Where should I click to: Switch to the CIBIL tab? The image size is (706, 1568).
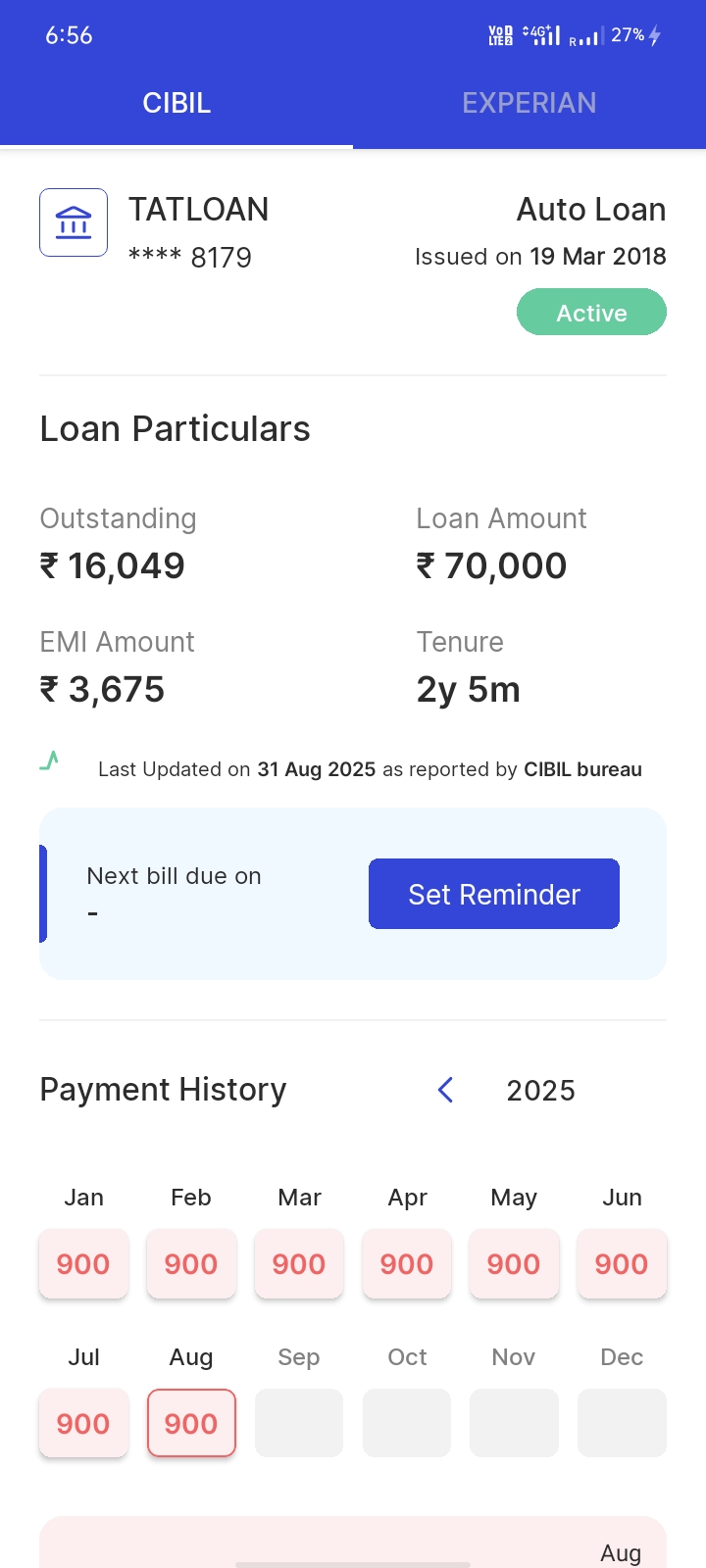[176, 103]
